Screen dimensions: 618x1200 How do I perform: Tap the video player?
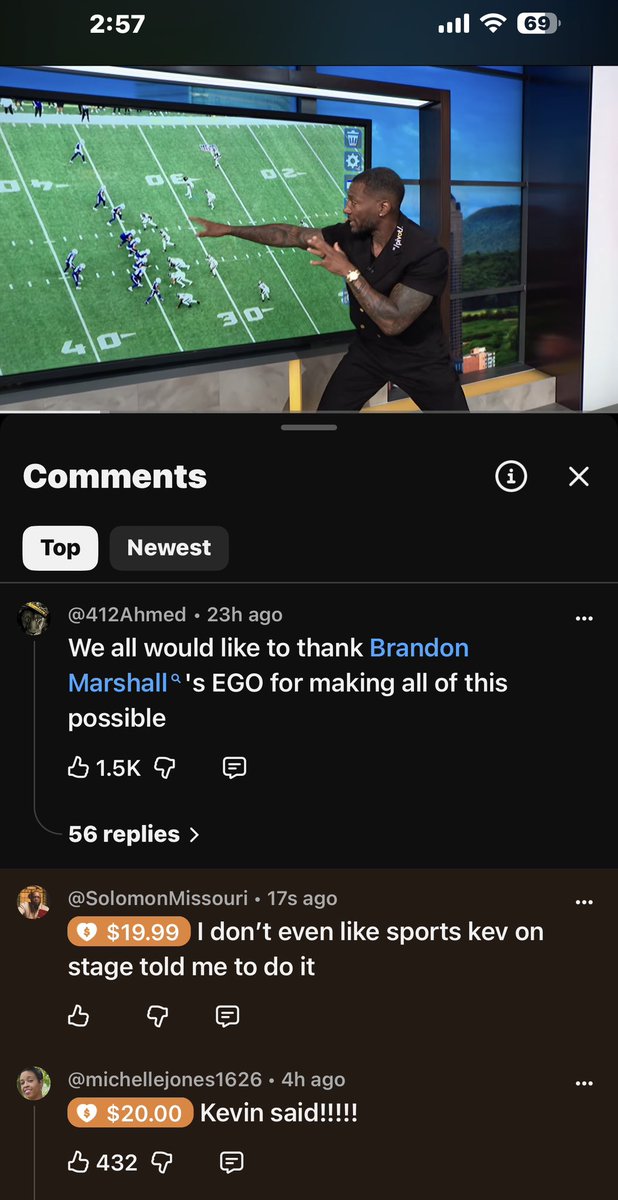(x=309, y=238)
